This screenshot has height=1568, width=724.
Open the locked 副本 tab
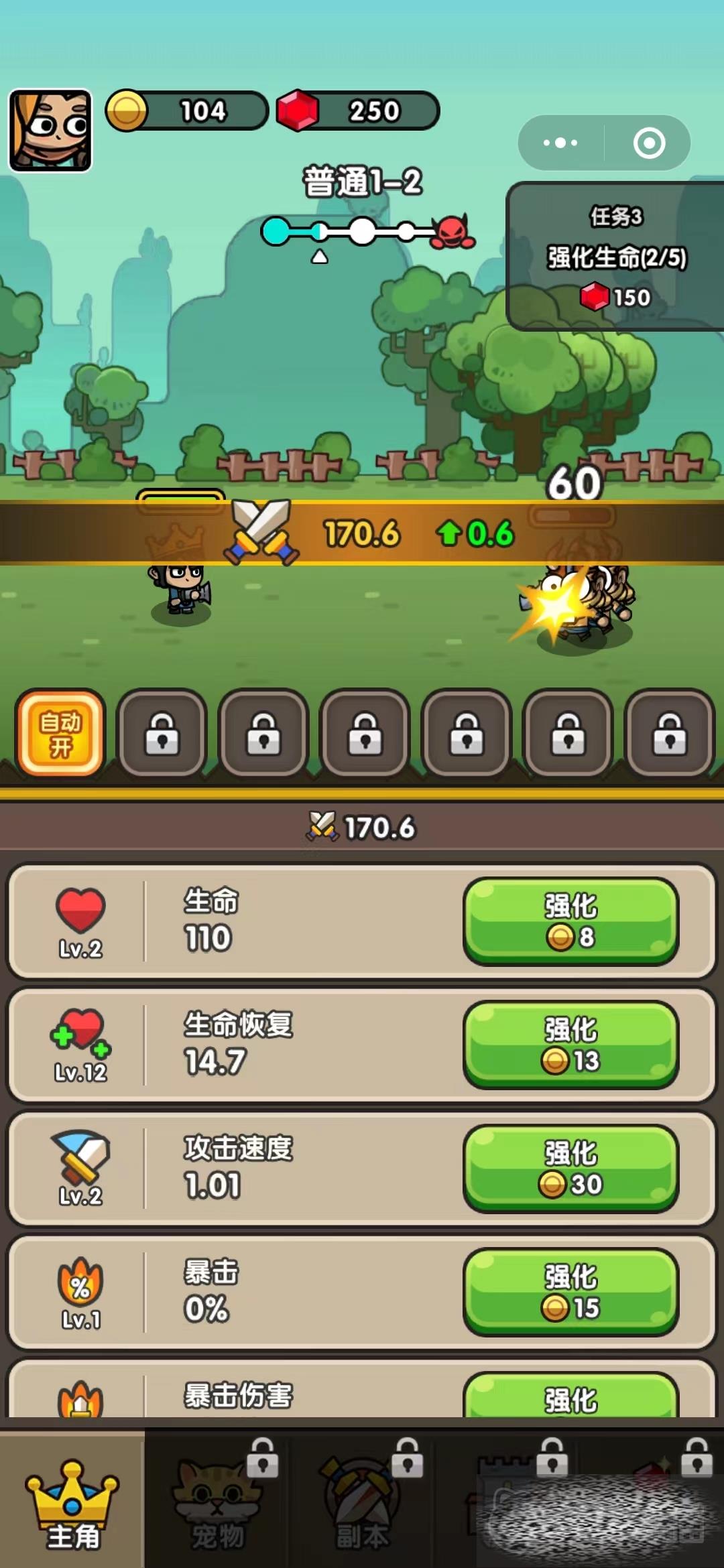[362, 1501]
